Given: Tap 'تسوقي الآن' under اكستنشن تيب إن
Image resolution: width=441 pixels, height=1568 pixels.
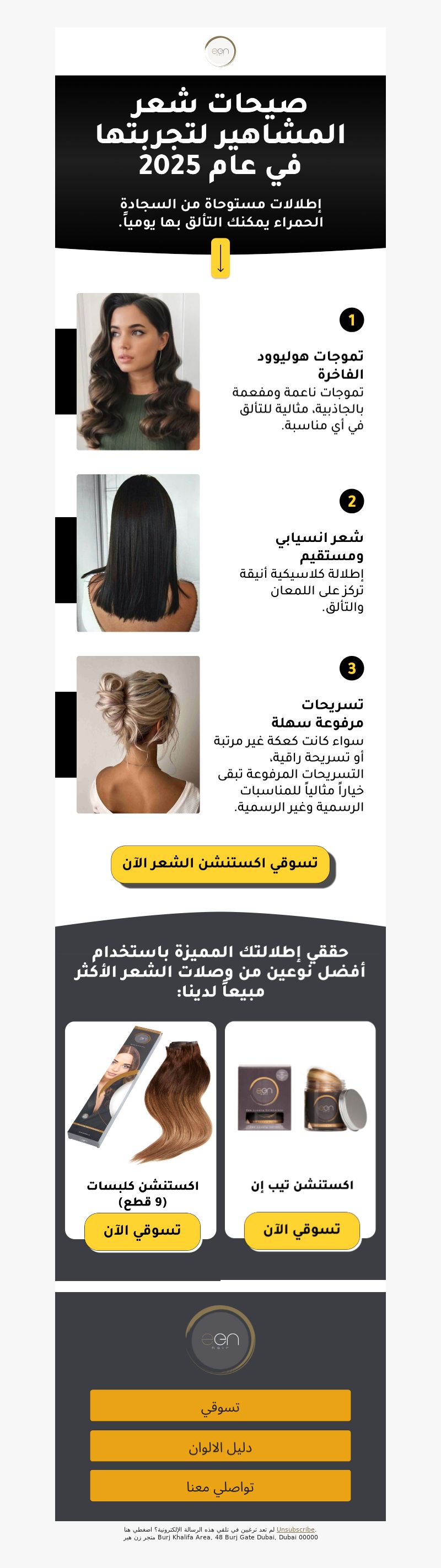Looking at the screenshot, I should (302, 1230).
